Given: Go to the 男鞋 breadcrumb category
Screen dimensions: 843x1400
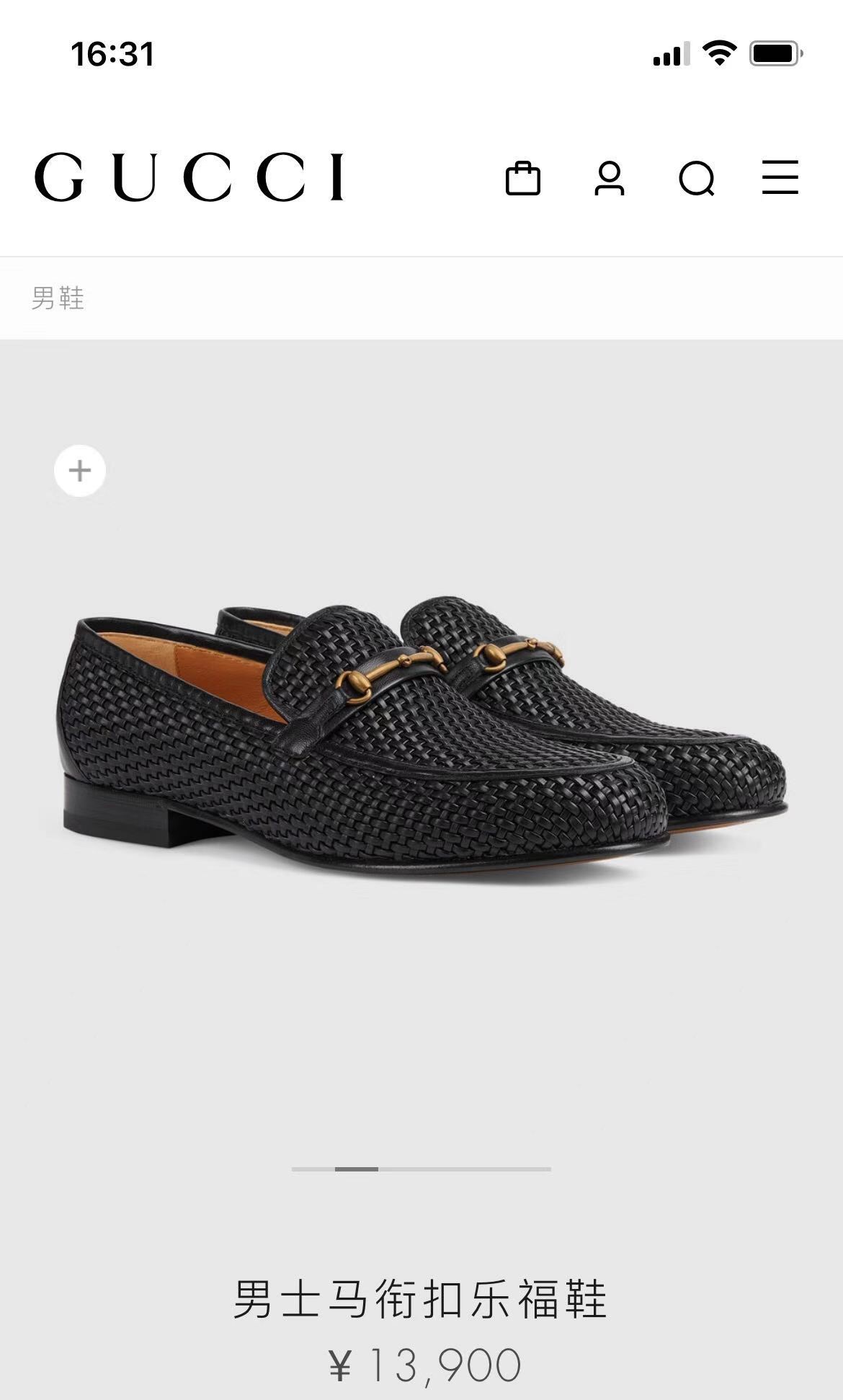Looking at the screenshot, I should tap(58, 298).
